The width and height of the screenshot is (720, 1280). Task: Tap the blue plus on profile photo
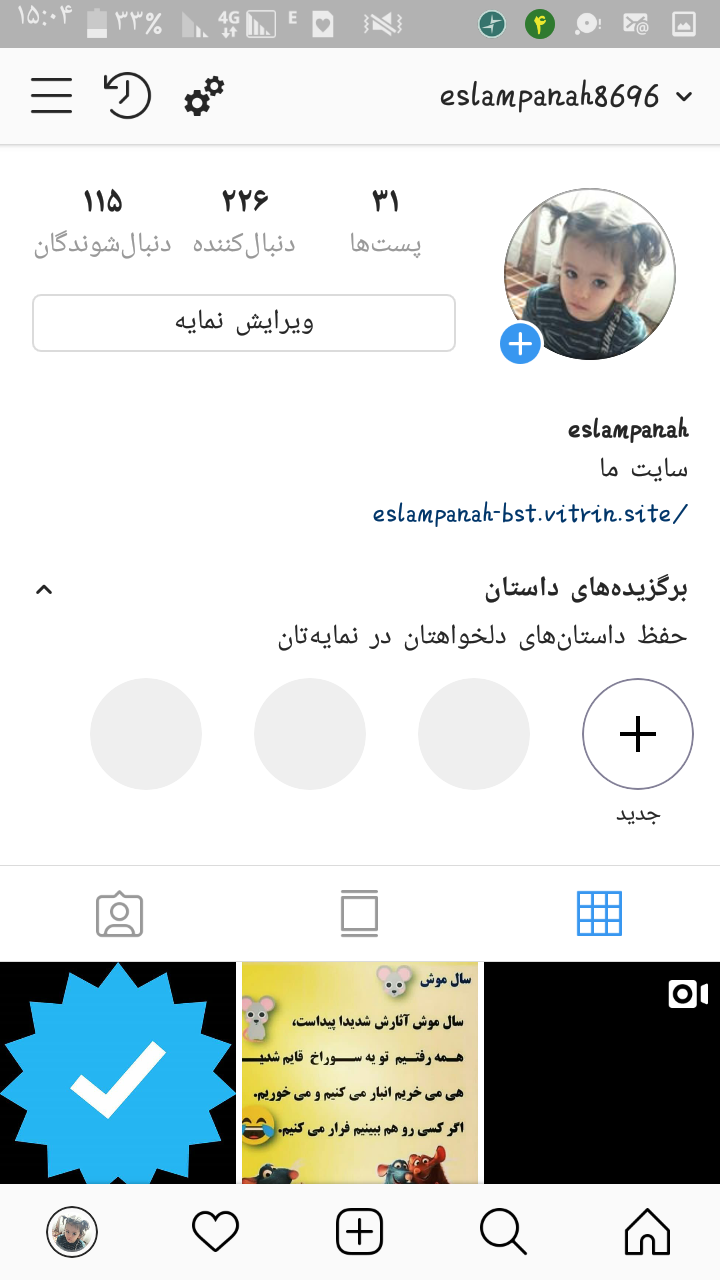click(520, 344)
